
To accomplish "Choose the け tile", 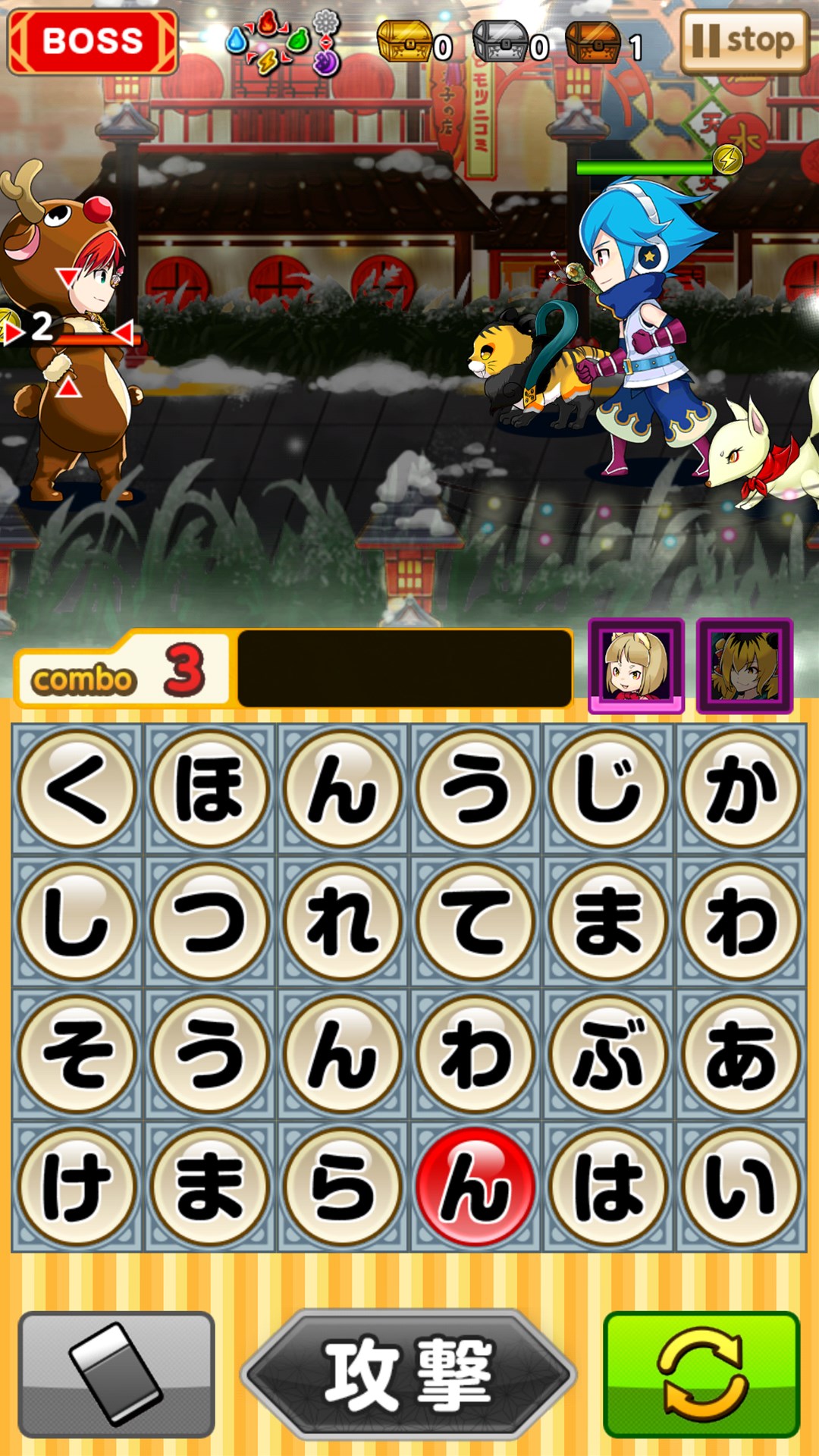I will coord(77,1187).
